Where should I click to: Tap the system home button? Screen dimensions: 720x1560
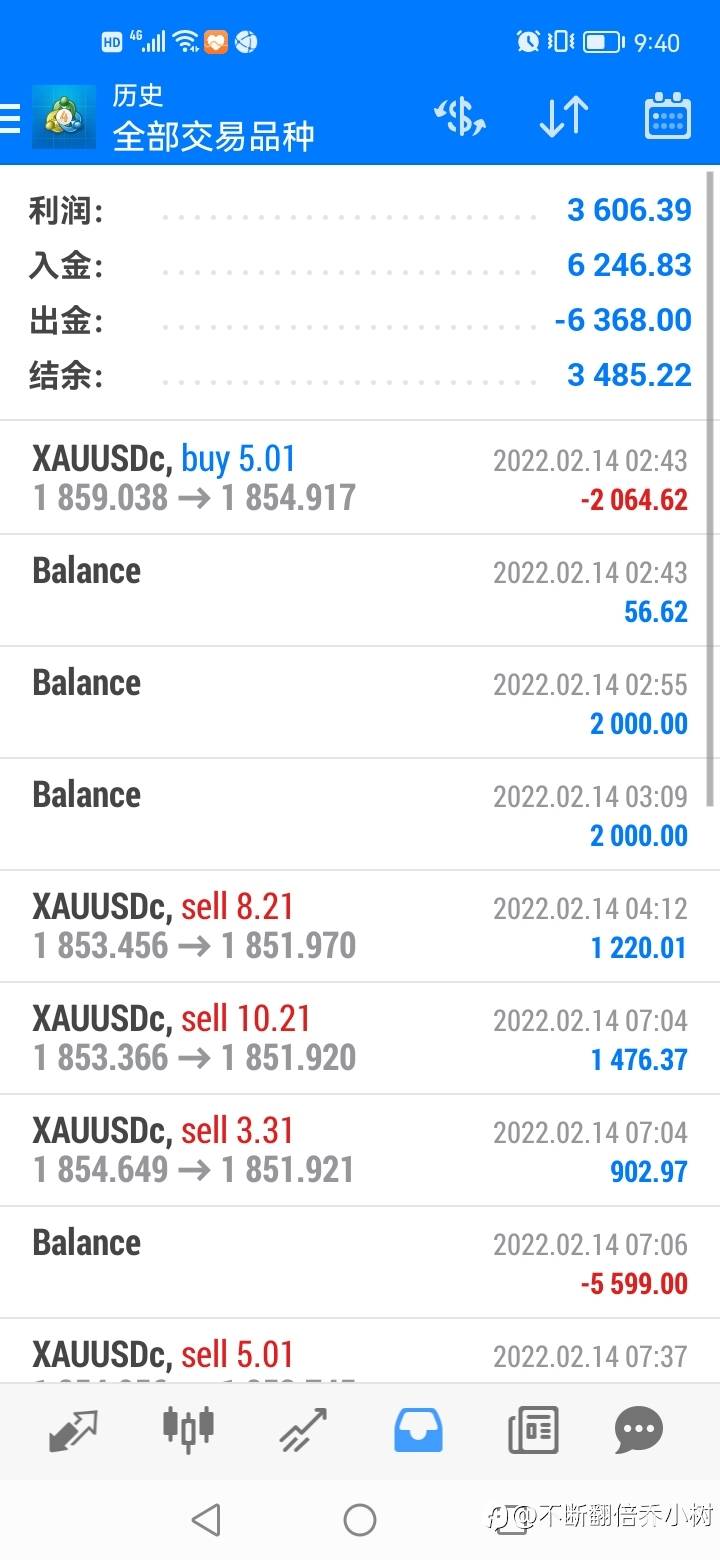pyautogui.click(x=360, y=1520)
